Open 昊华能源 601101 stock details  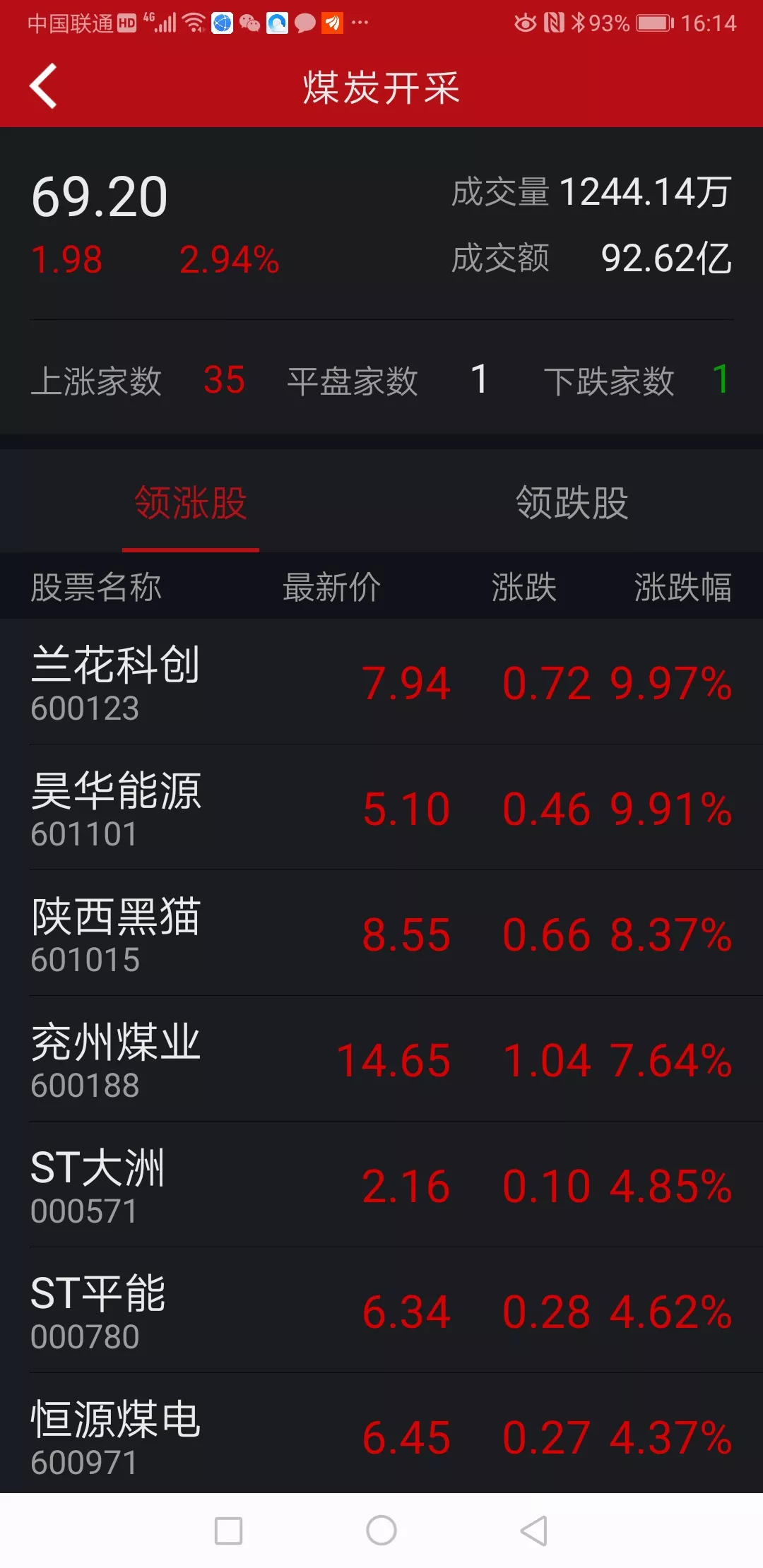pos(381,808)
